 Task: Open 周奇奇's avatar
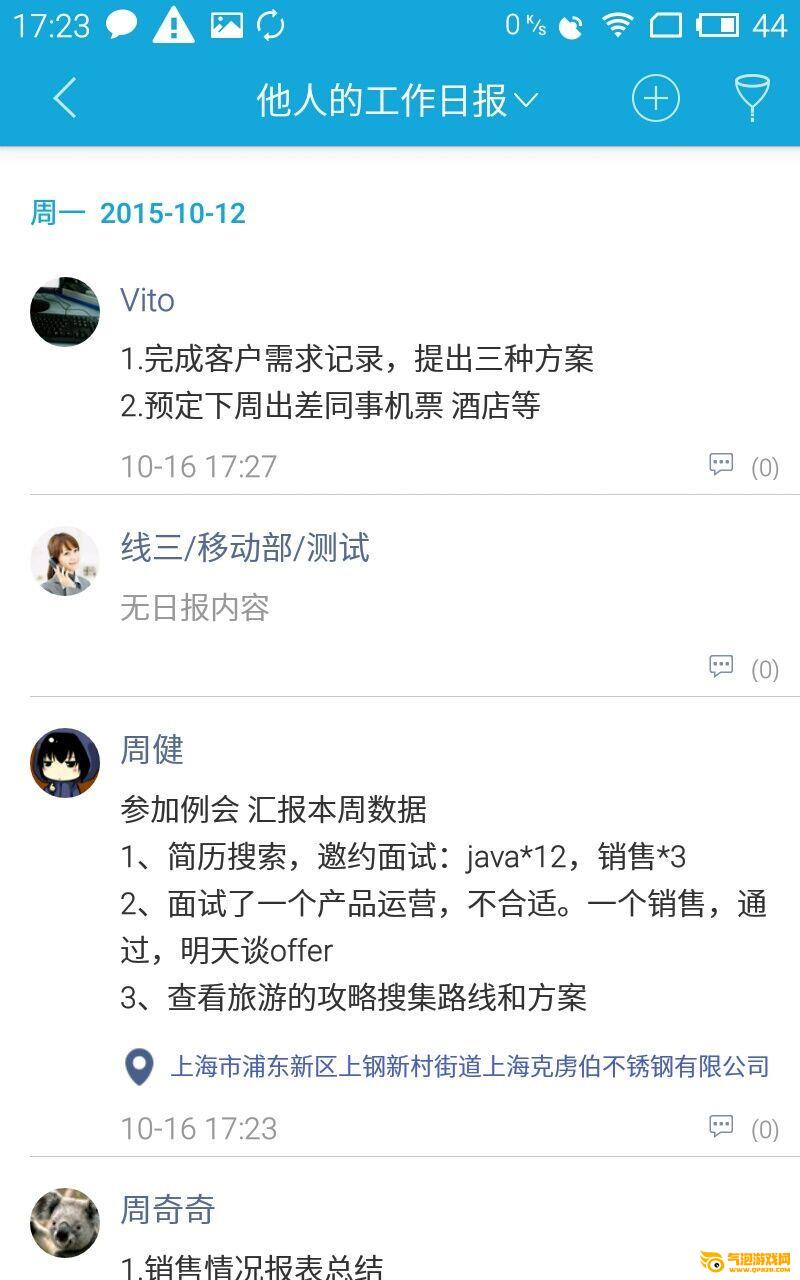pyautogui.click(x=65, y=1223)
